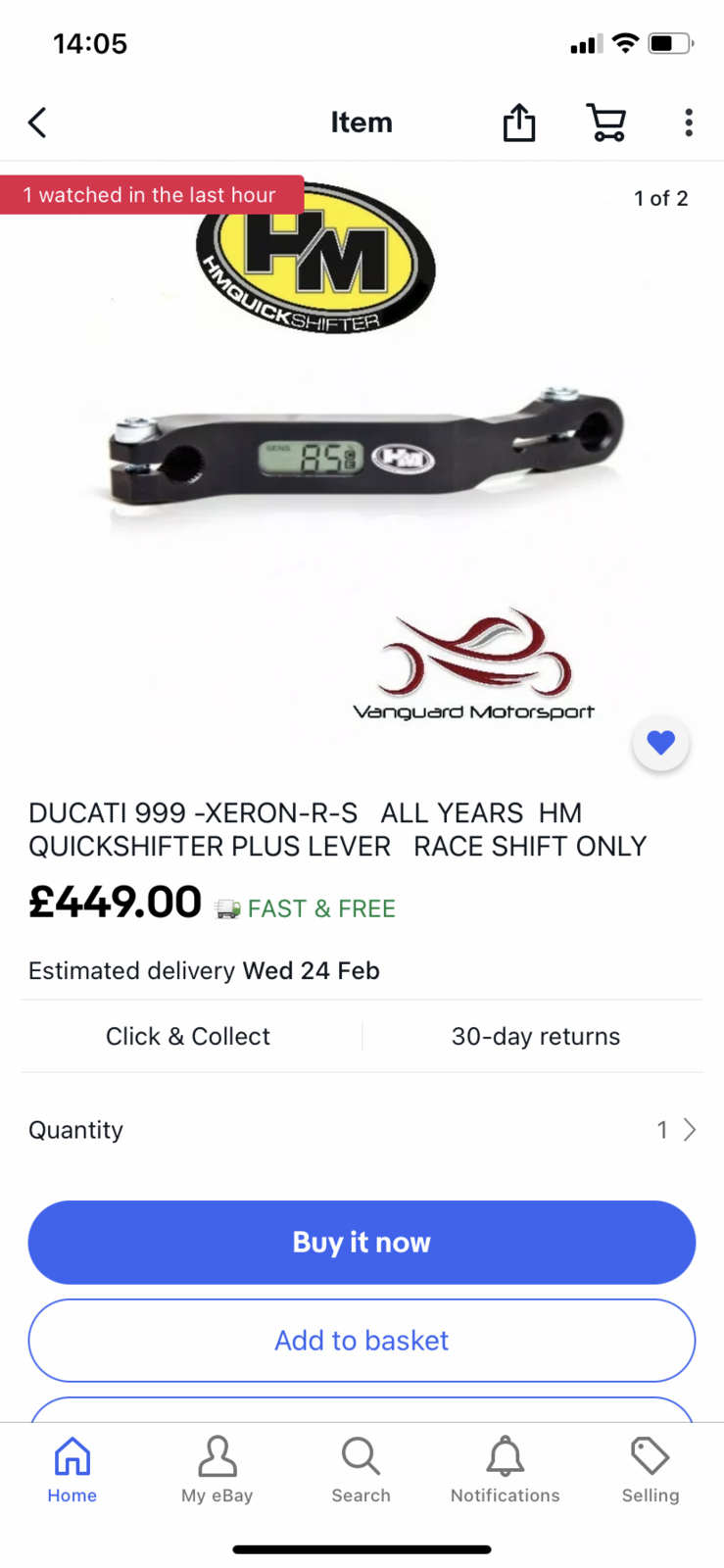The height and width of the screenshot is (1568, 724).
Task: Share this eBay listing
Action: pos(519,122)
